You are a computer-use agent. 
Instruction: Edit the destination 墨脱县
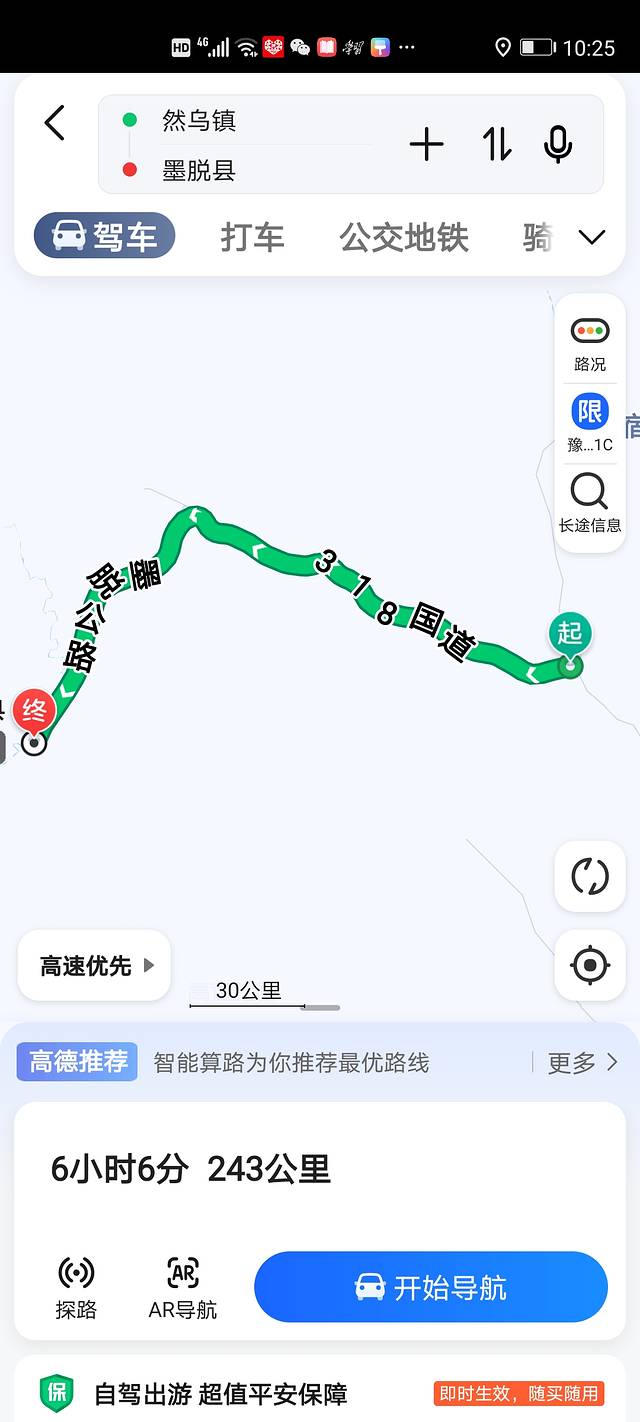tap(200, 170)
